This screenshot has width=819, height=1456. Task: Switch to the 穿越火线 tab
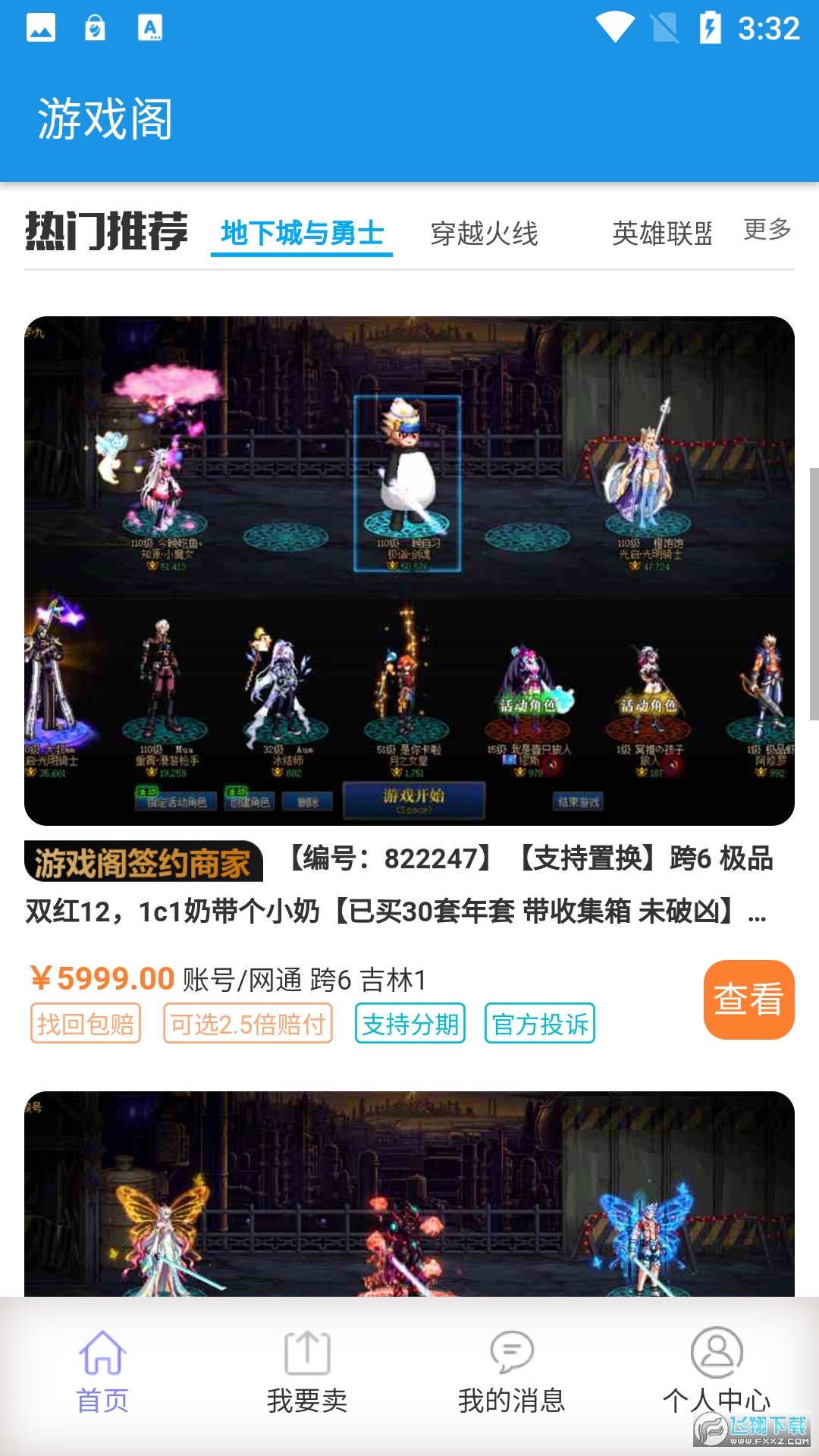click(484, 234)
